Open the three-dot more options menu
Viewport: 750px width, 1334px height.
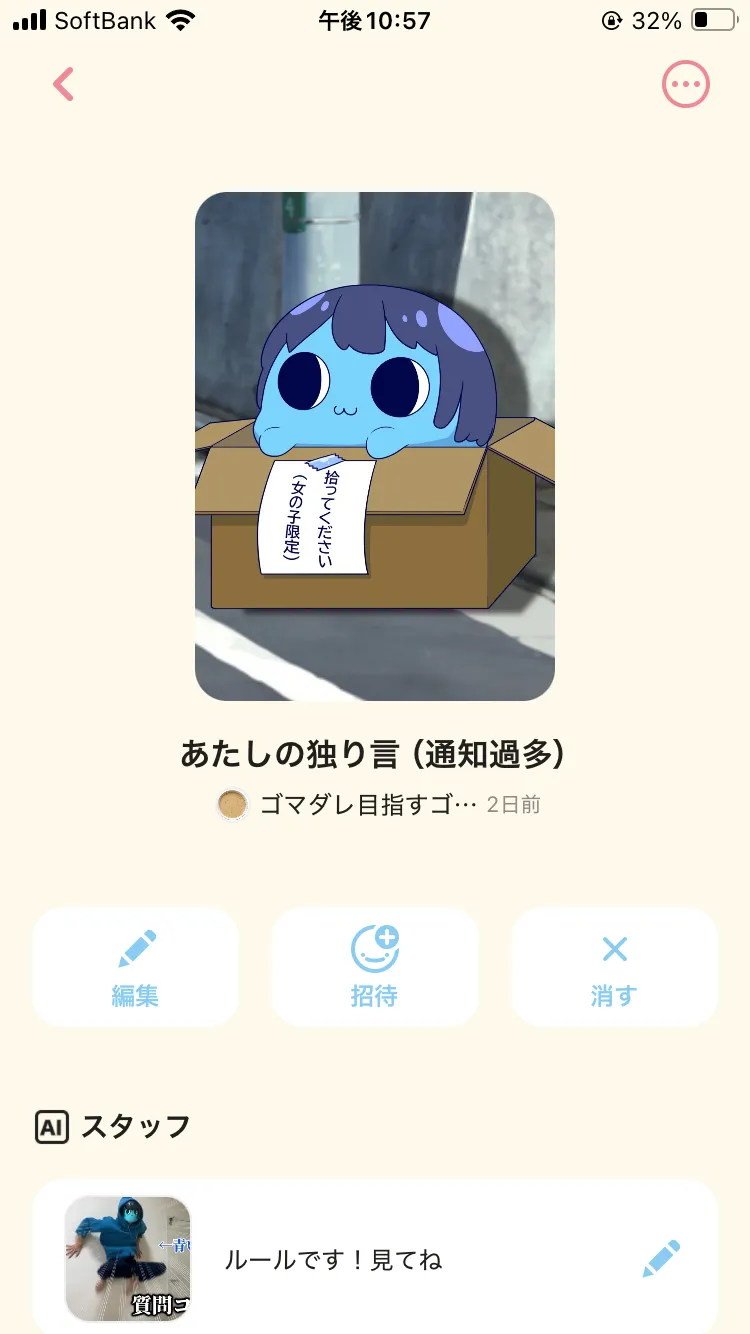point(685,85)
